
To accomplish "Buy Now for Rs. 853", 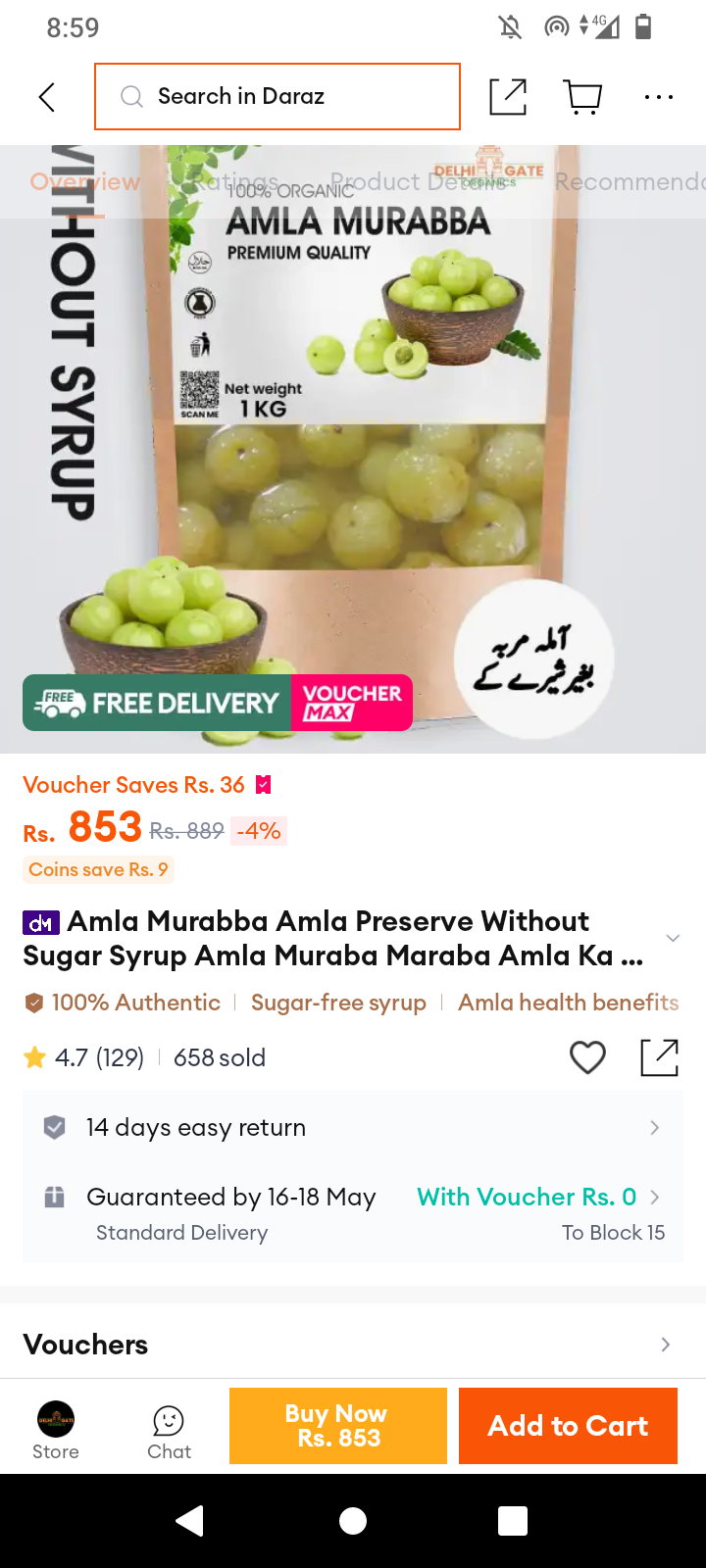I will click(338, 1426).
